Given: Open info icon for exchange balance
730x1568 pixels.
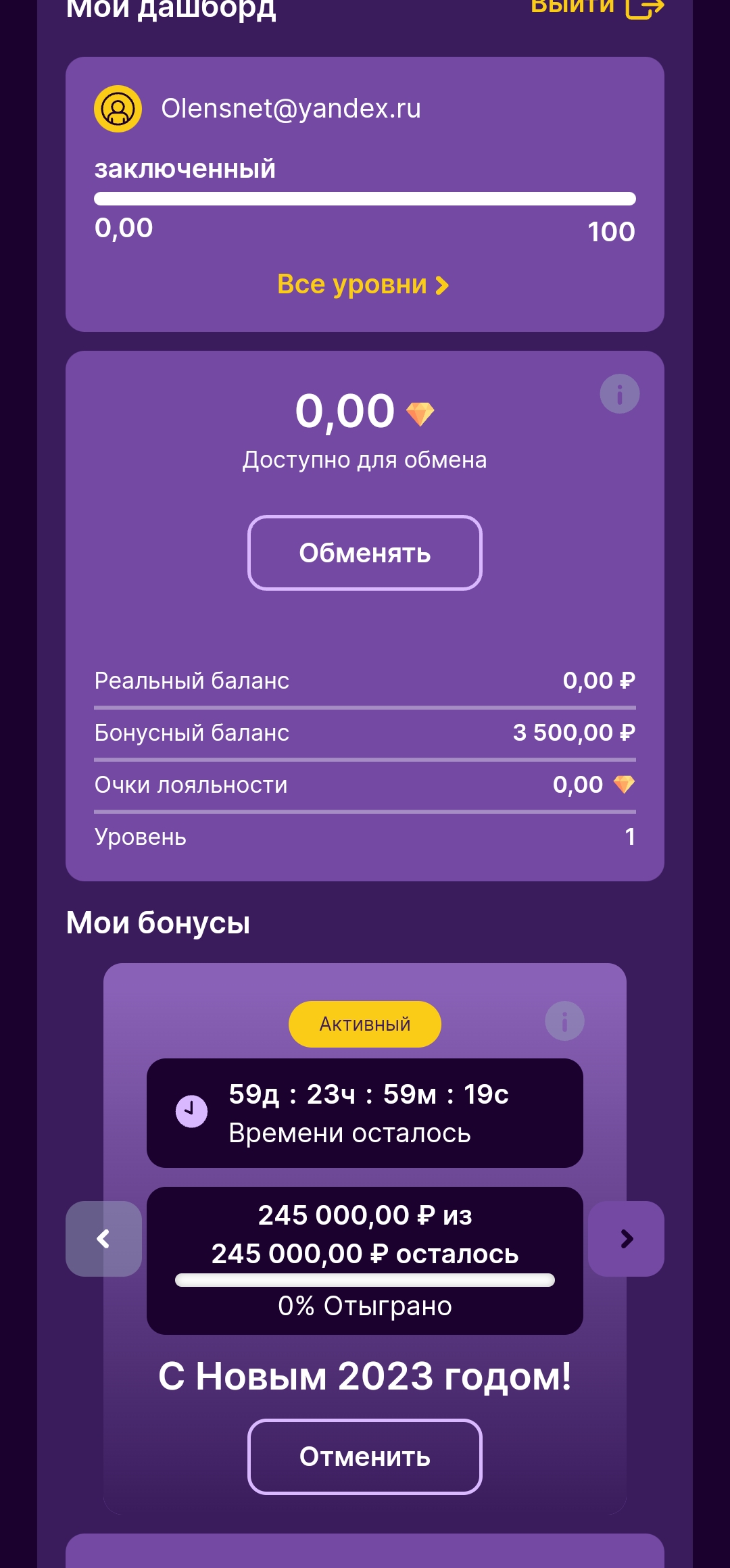Looking at the screenshot, I should (x=619, y=393).
